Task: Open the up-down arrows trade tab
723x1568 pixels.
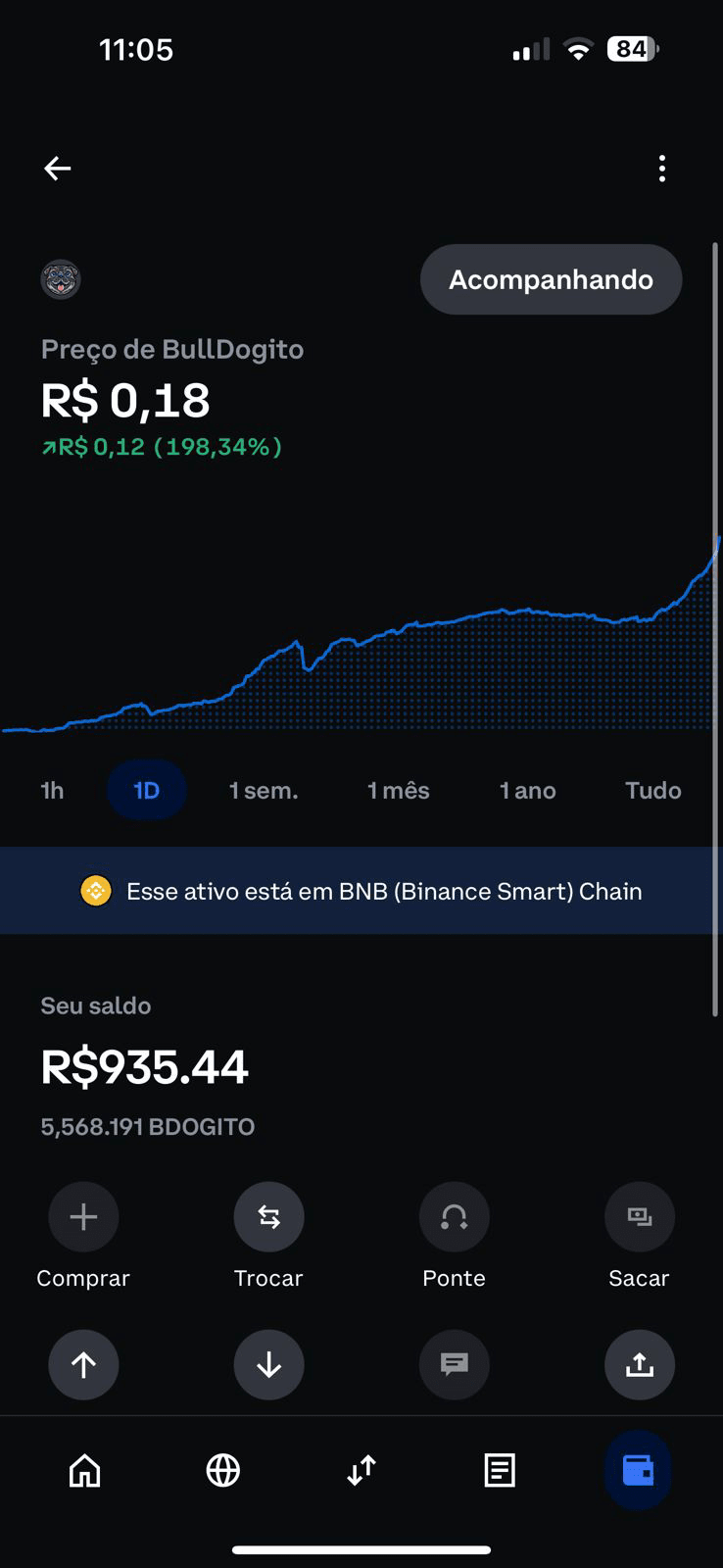Action: (x=361, y=1470)
